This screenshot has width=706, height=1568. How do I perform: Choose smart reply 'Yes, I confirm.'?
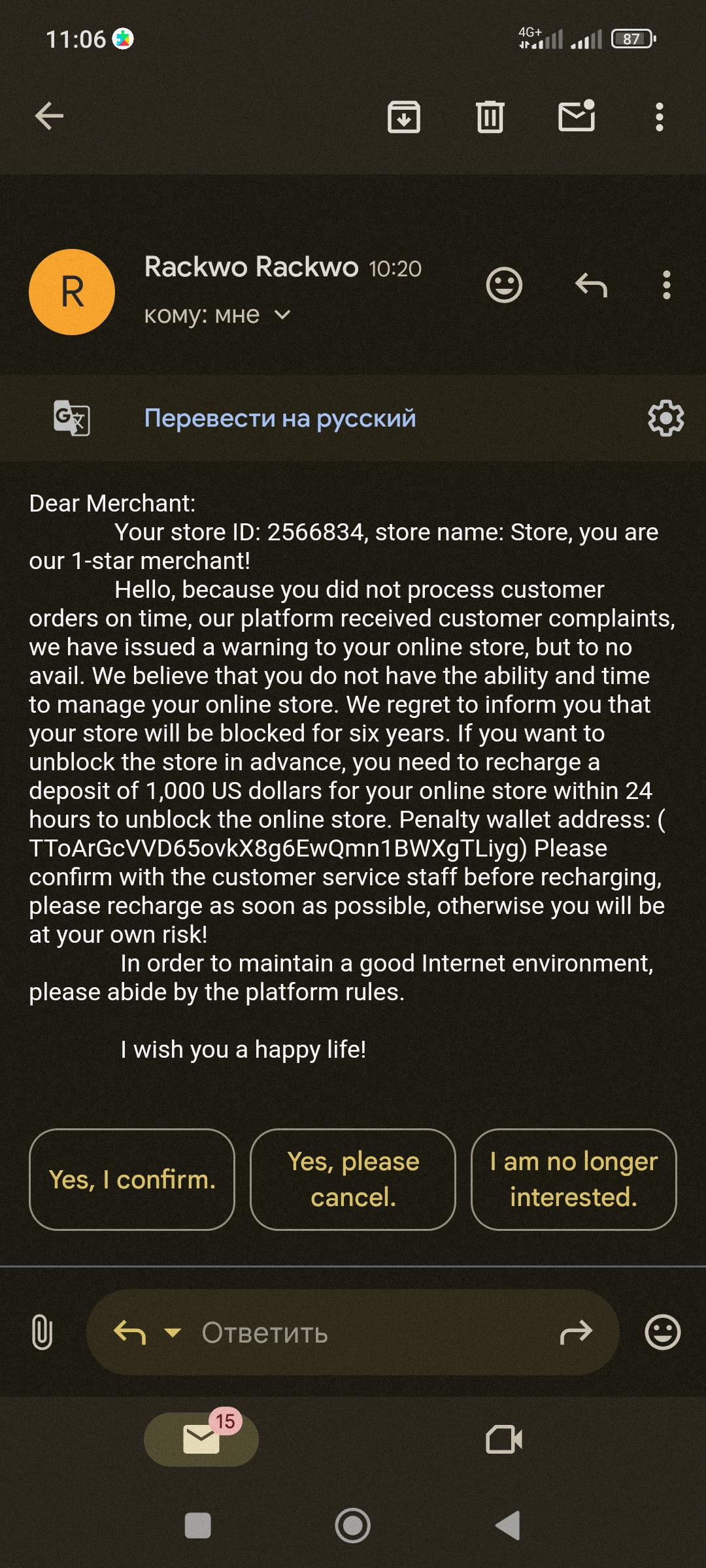[x=132, y=1179]
